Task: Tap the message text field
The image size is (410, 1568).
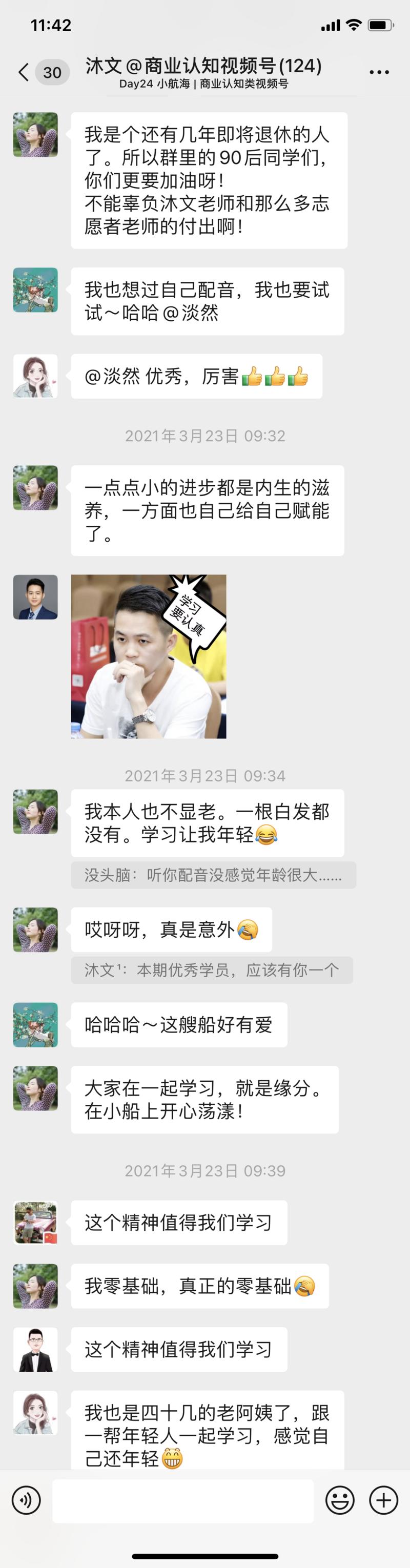Action: 183,1500
